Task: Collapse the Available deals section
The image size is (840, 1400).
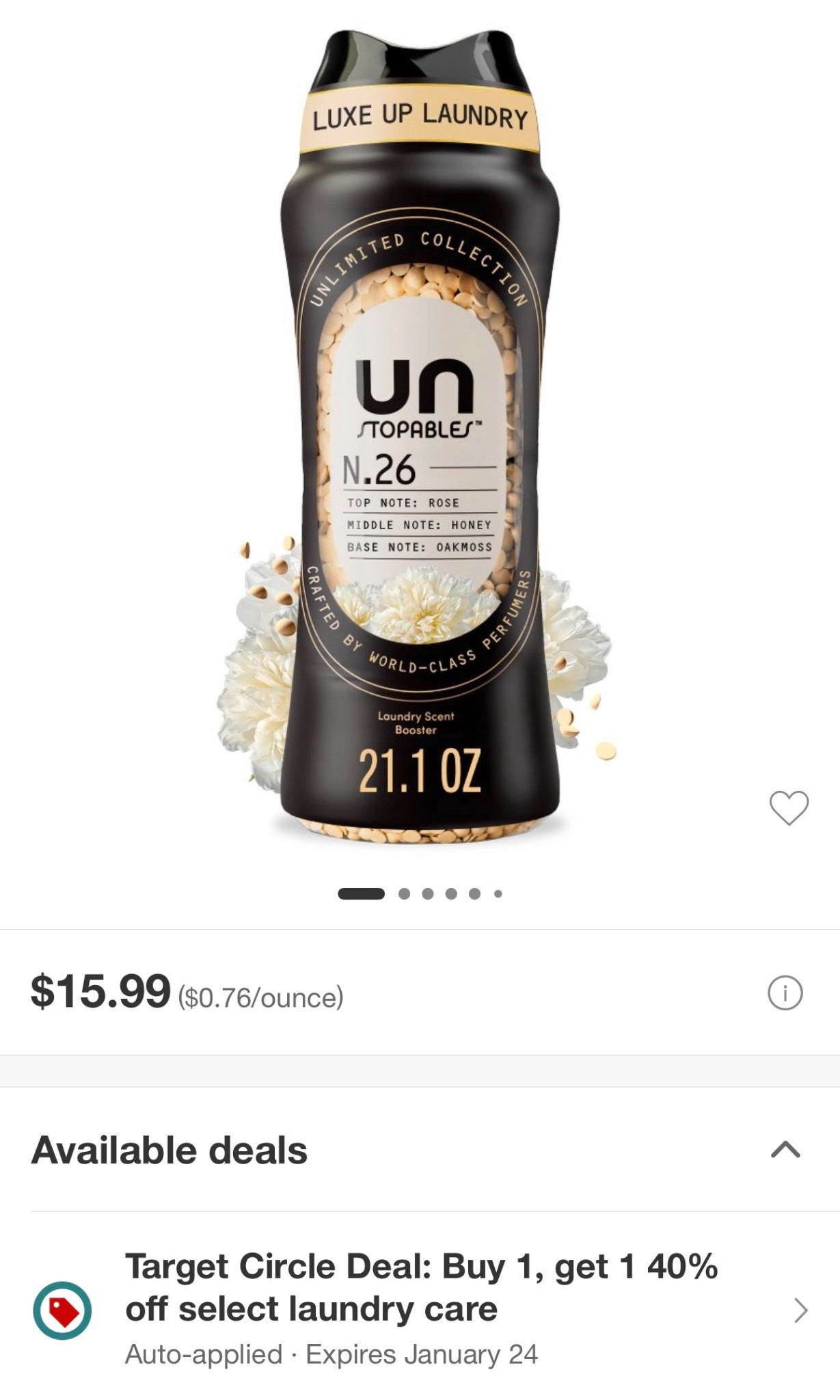Action: (785, 1150)
